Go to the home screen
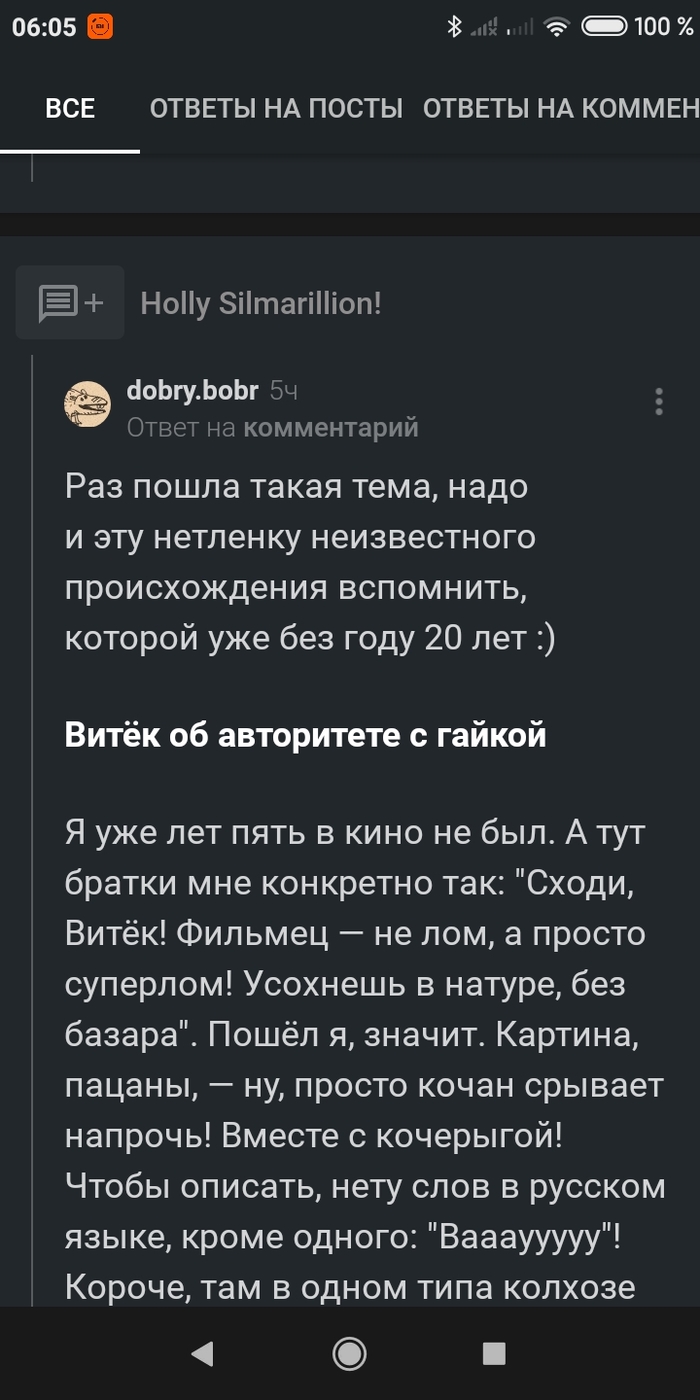 (x=349, y=1354)
